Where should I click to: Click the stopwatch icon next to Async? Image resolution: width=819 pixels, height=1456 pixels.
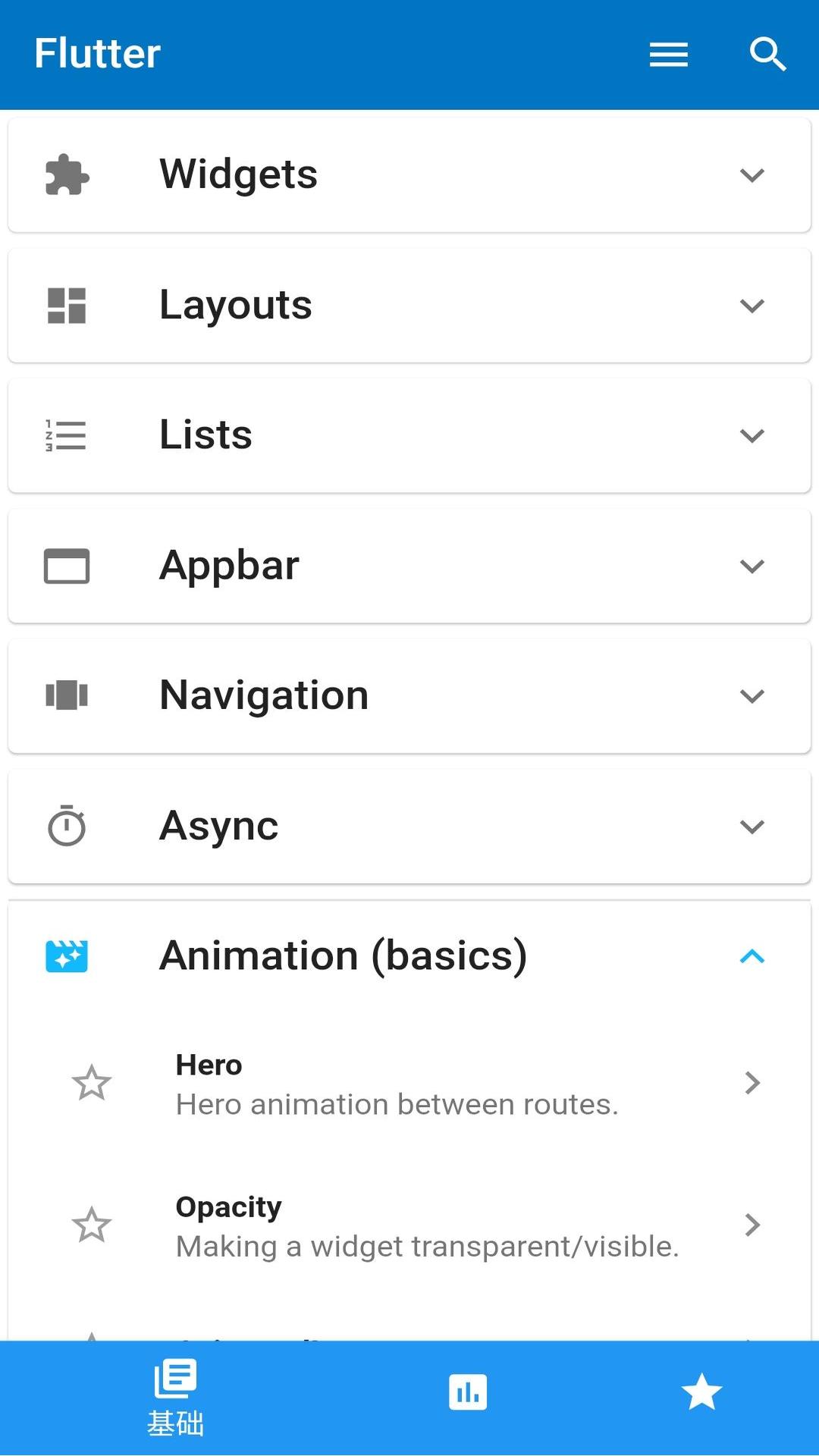click(x=67, y=826)
